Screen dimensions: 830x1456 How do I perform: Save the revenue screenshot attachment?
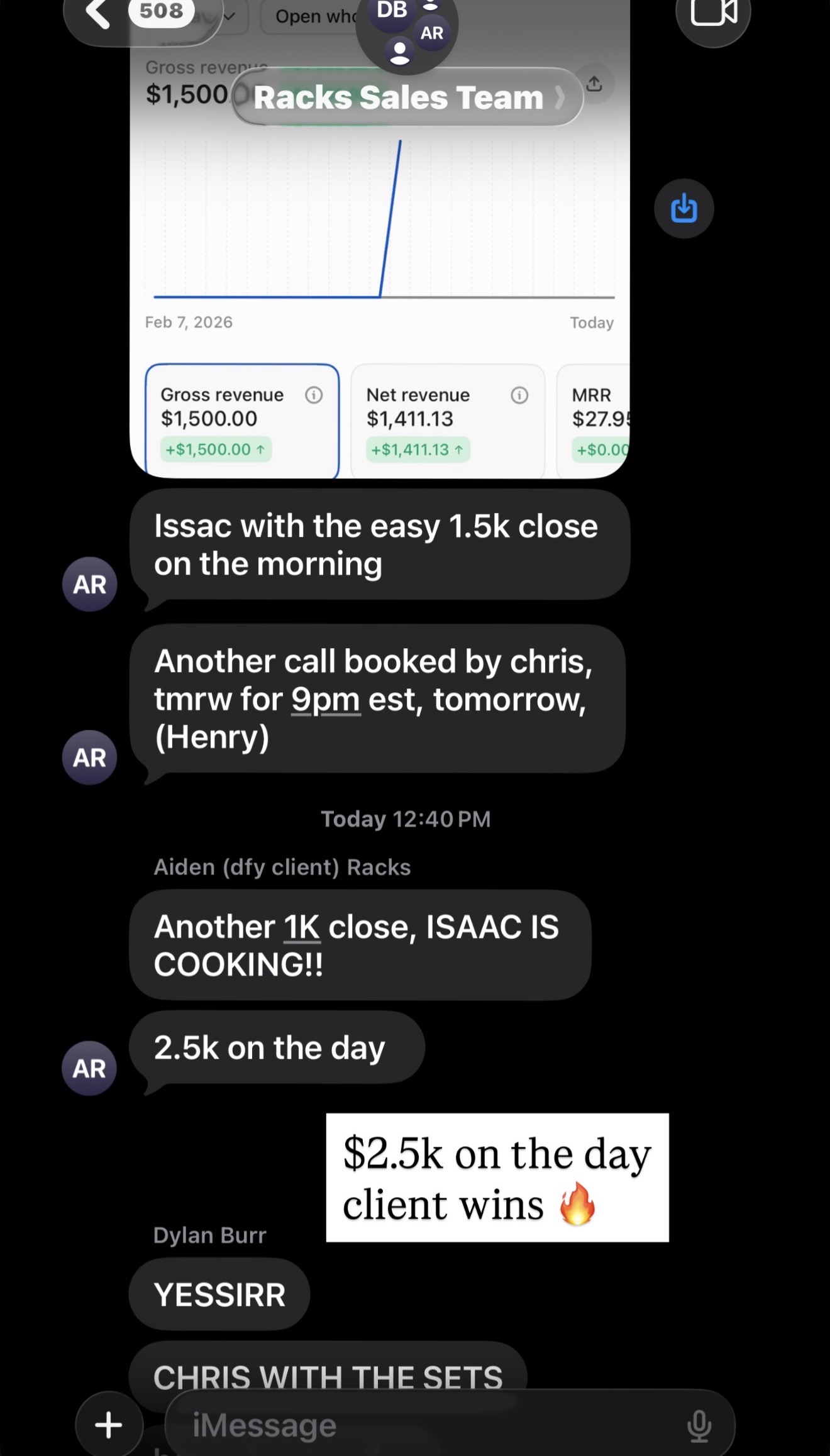pyautogui.click(x=684, y=209)
